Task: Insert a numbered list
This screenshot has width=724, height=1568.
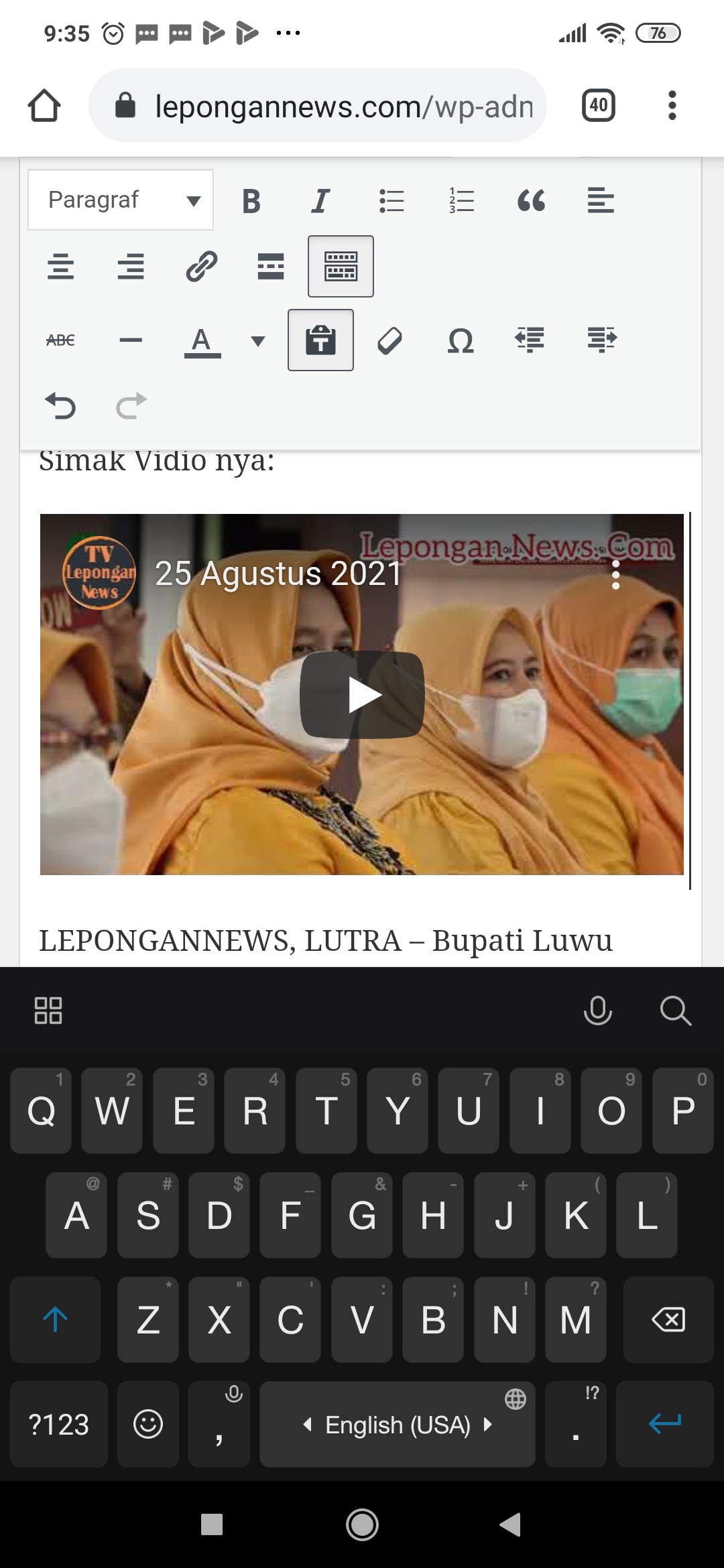Action: click(x=461, y=200)
